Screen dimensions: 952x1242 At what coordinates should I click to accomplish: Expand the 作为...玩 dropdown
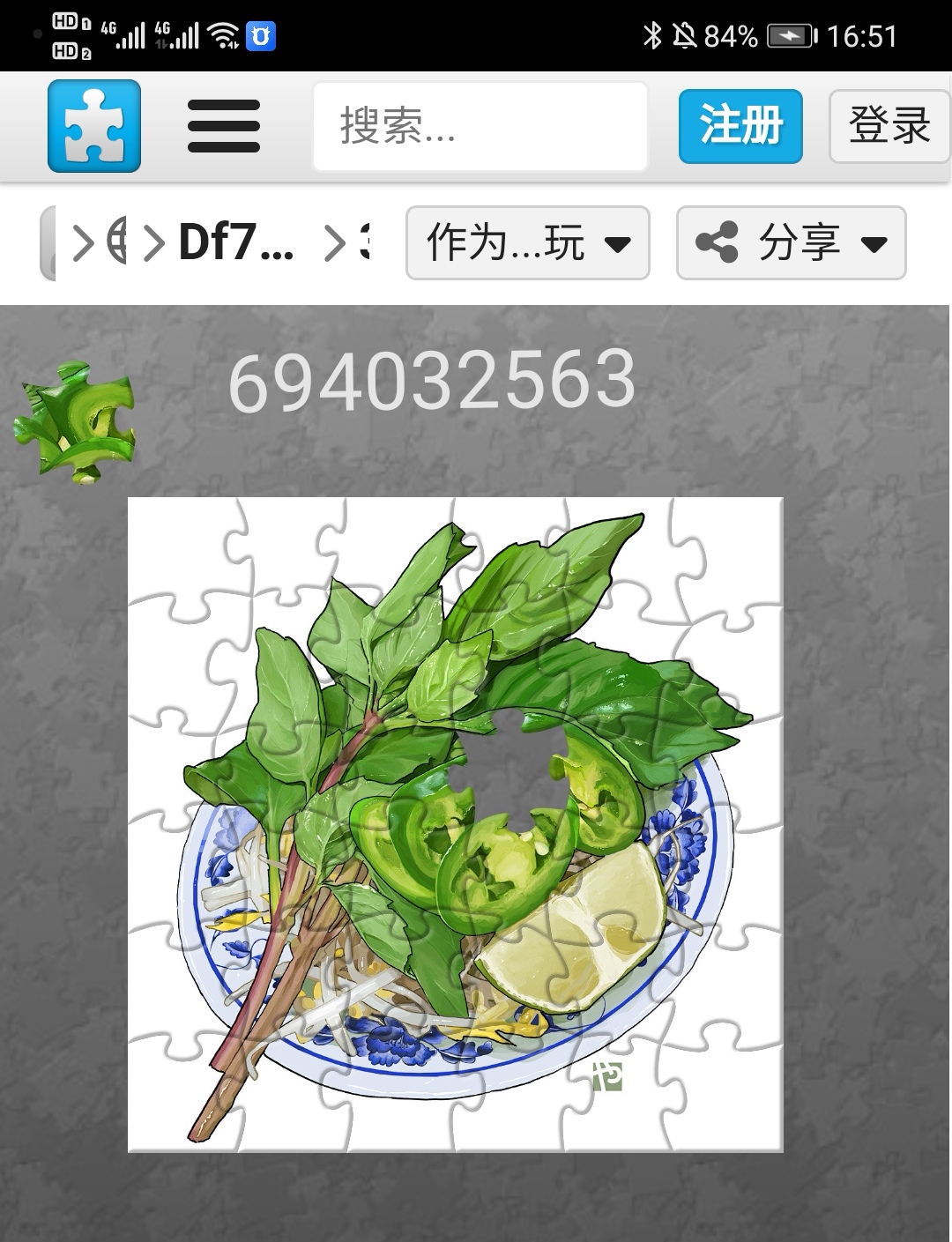[x=527, y=242]
